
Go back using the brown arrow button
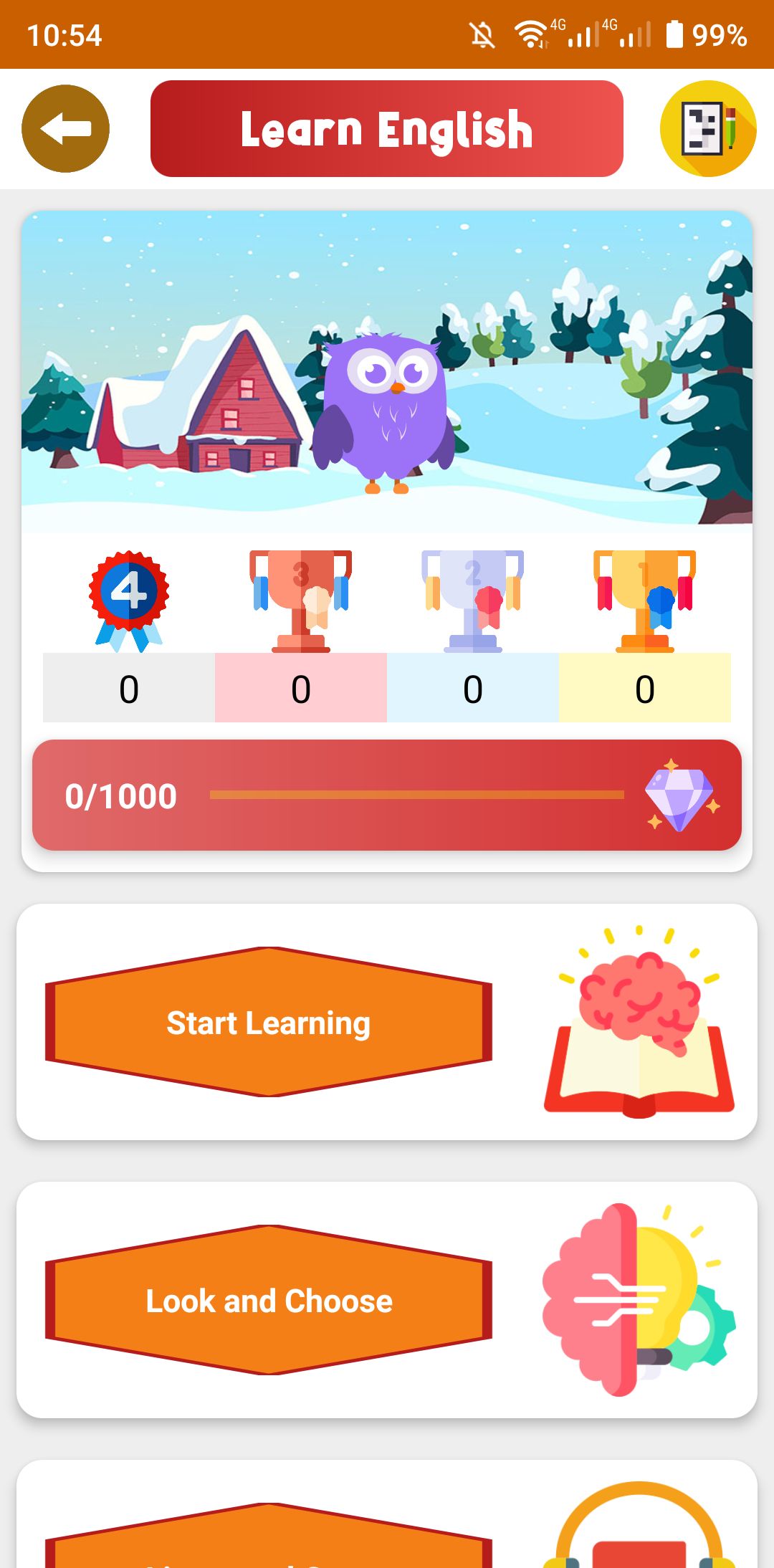[x=65, y=129]
